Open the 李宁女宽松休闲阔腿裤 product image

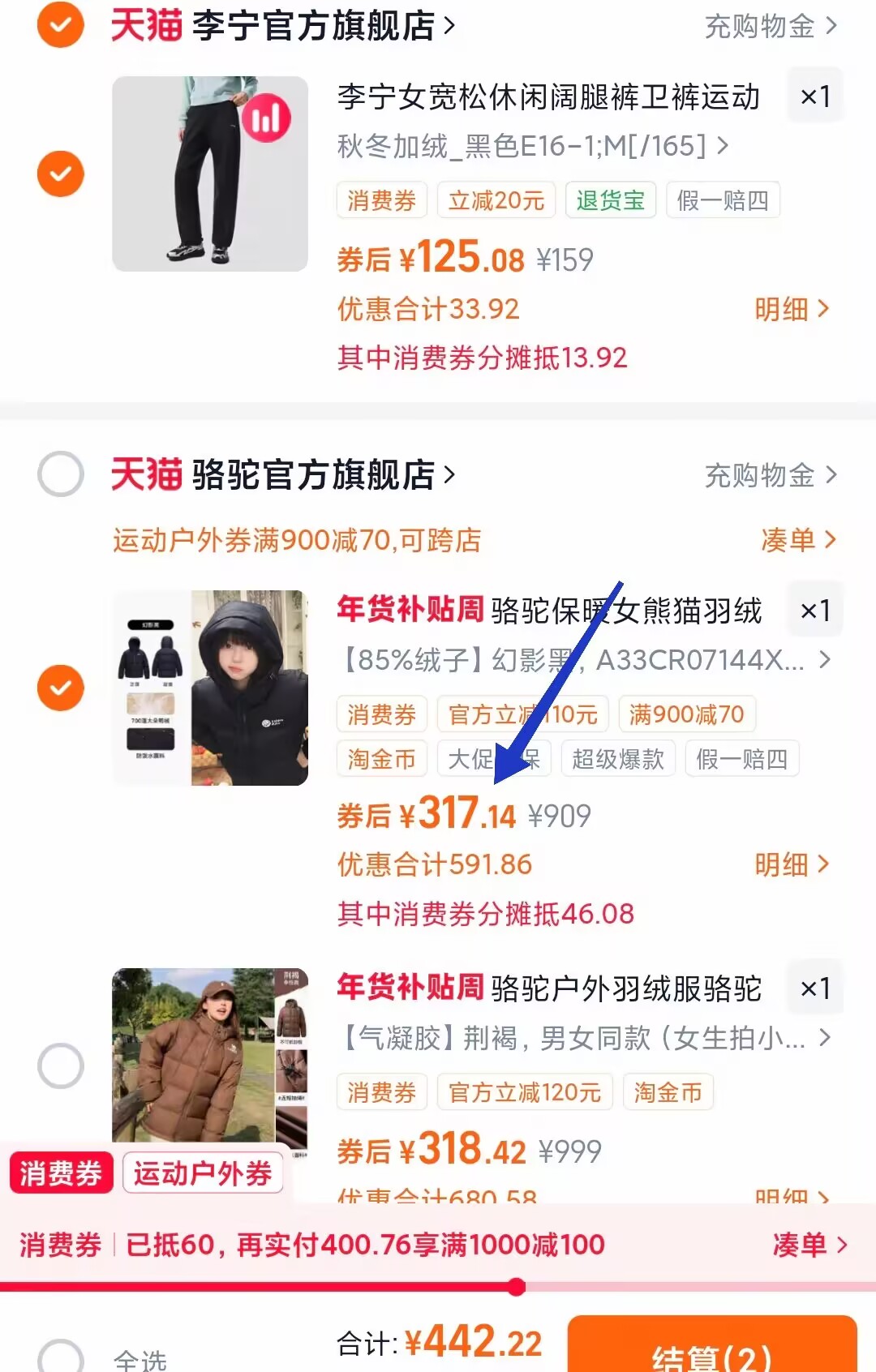210,174
